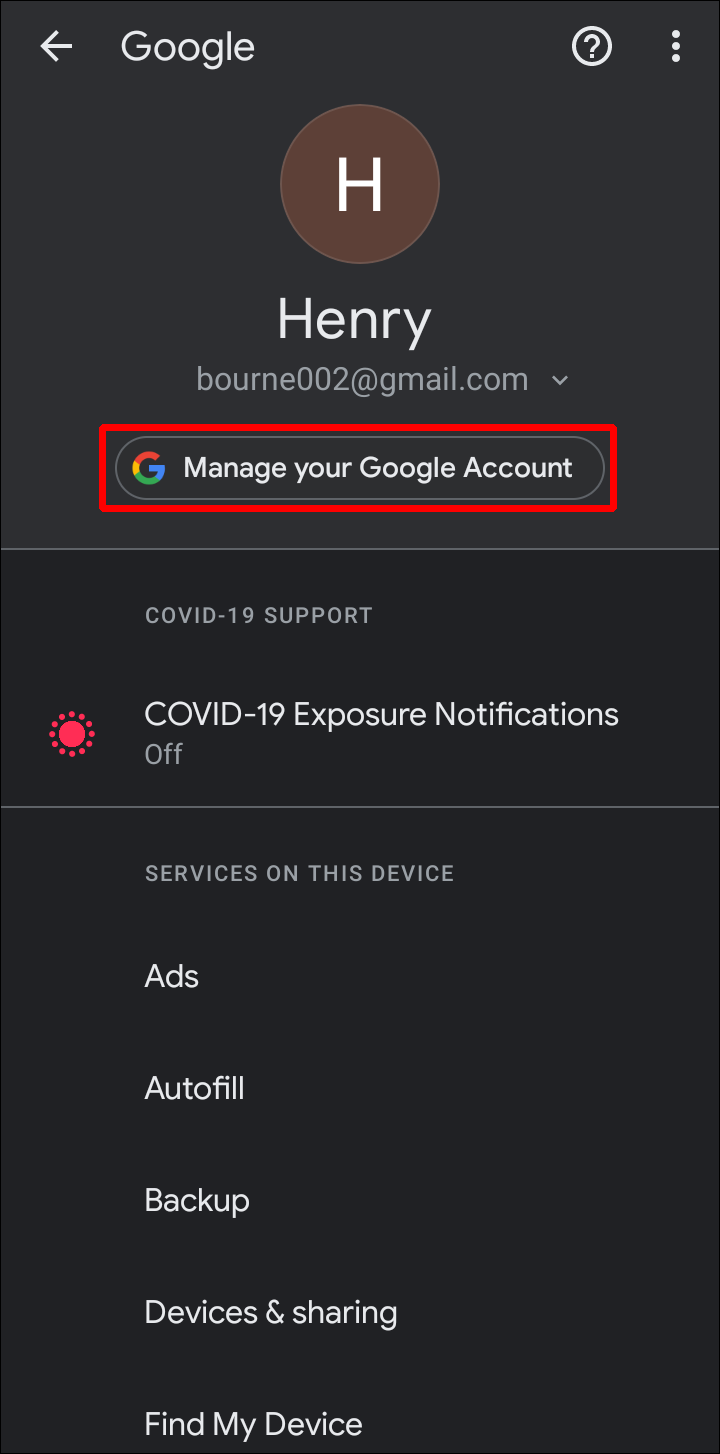Tap Manage your Google Account button
This screenshot has height=1454, width=720.
point(360,468)
